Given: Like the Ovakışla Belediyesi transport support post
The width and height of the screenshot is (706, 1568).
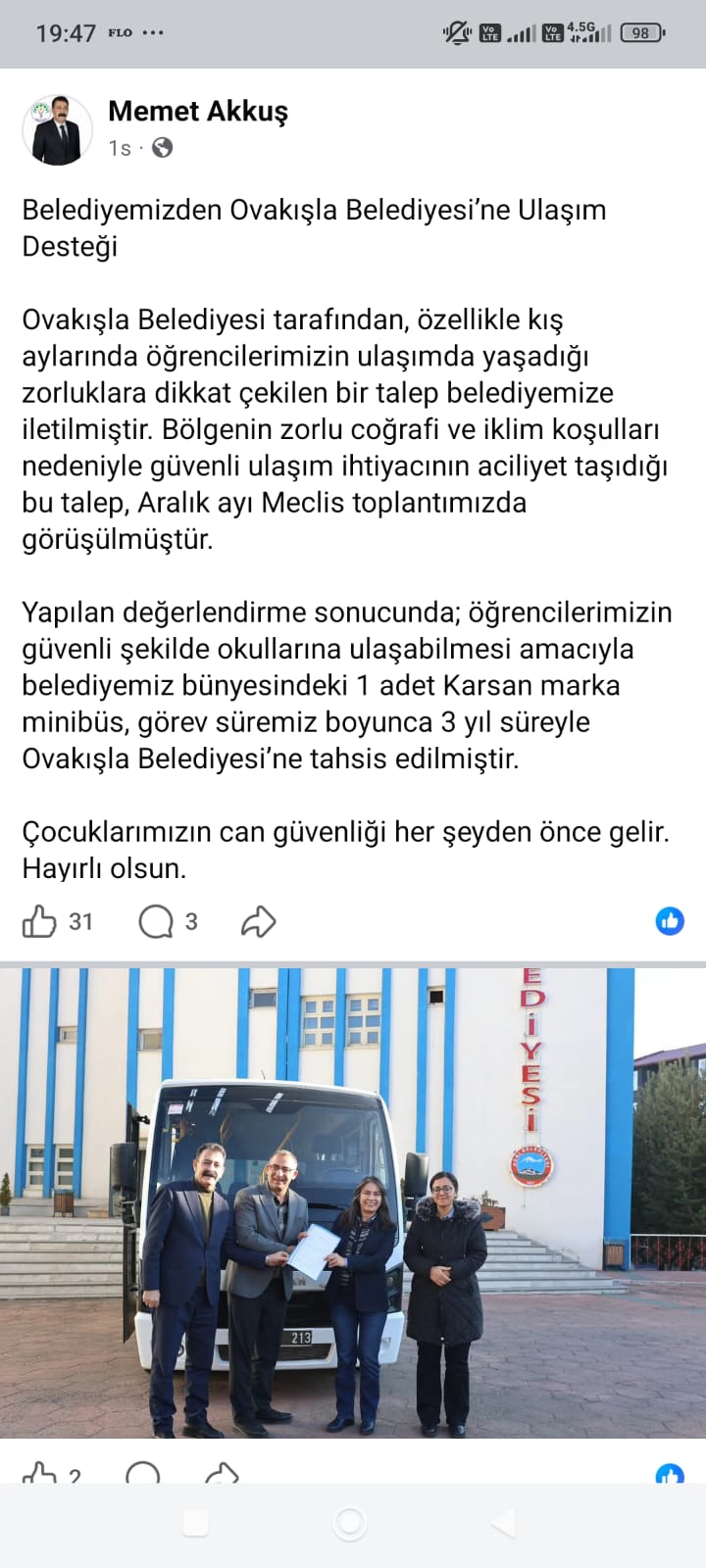Looking at the screenshot, I should 39,921.
